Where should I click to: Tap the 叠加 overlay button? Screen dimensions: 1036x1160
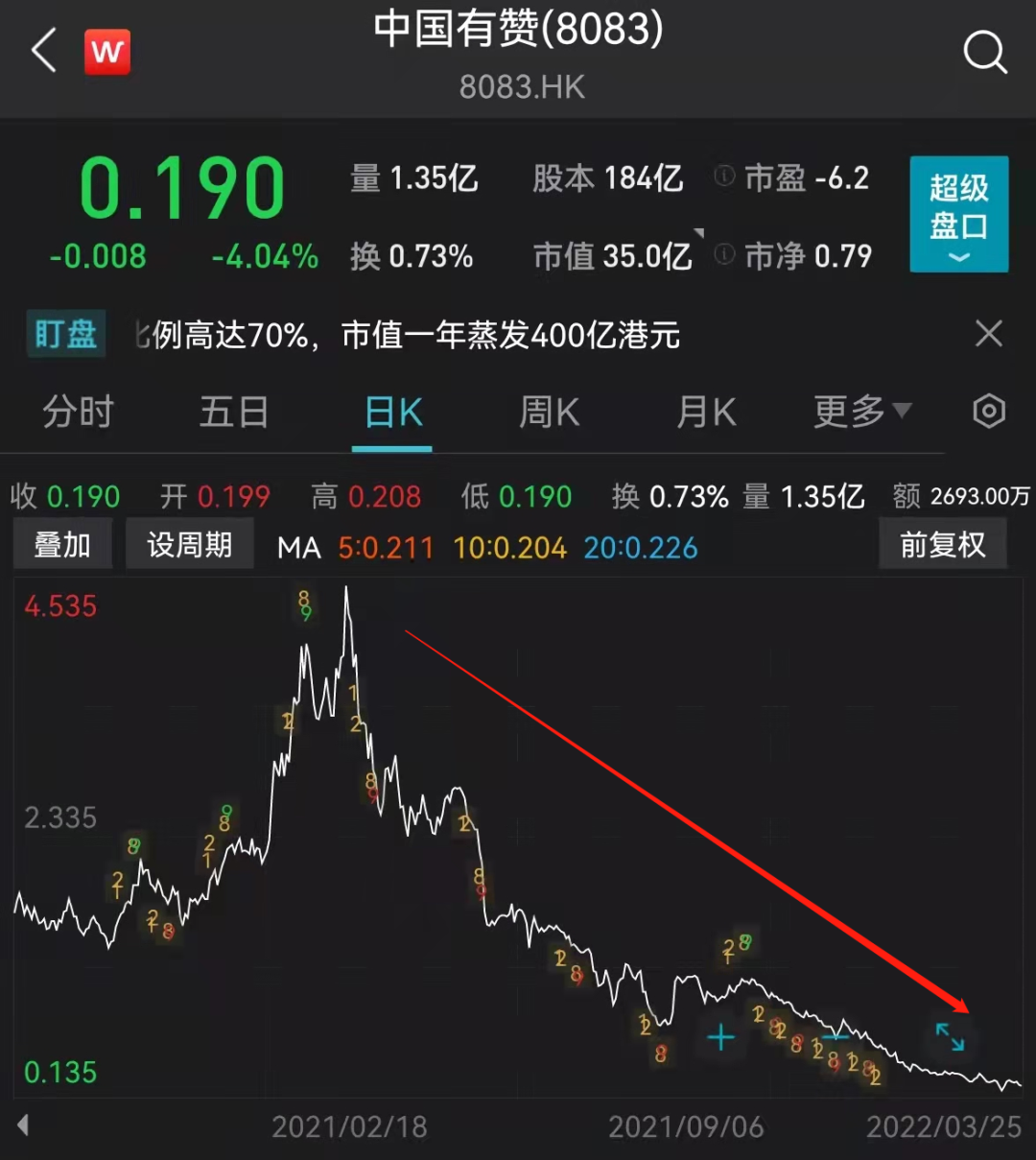tap(62, 545)
